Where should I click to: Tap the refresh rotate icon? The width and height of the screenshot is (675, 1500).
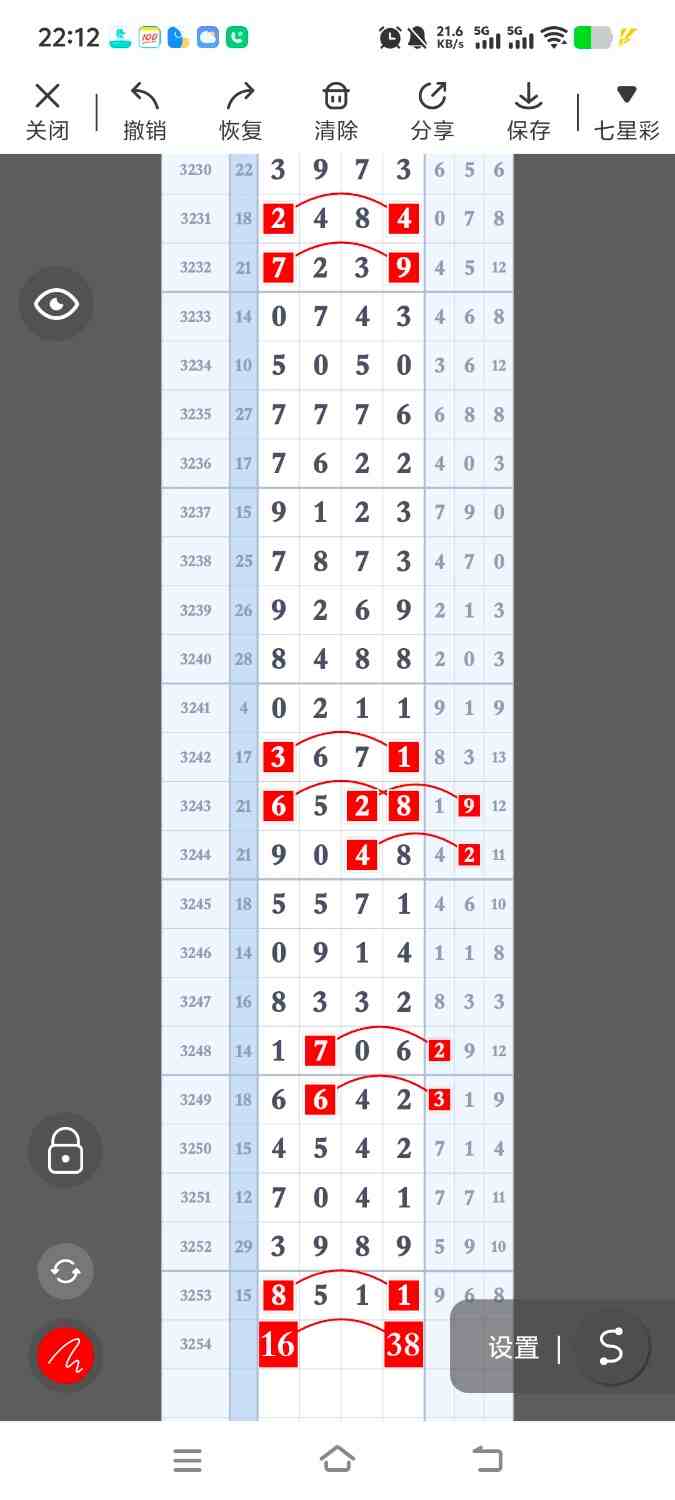point(65,1271)
